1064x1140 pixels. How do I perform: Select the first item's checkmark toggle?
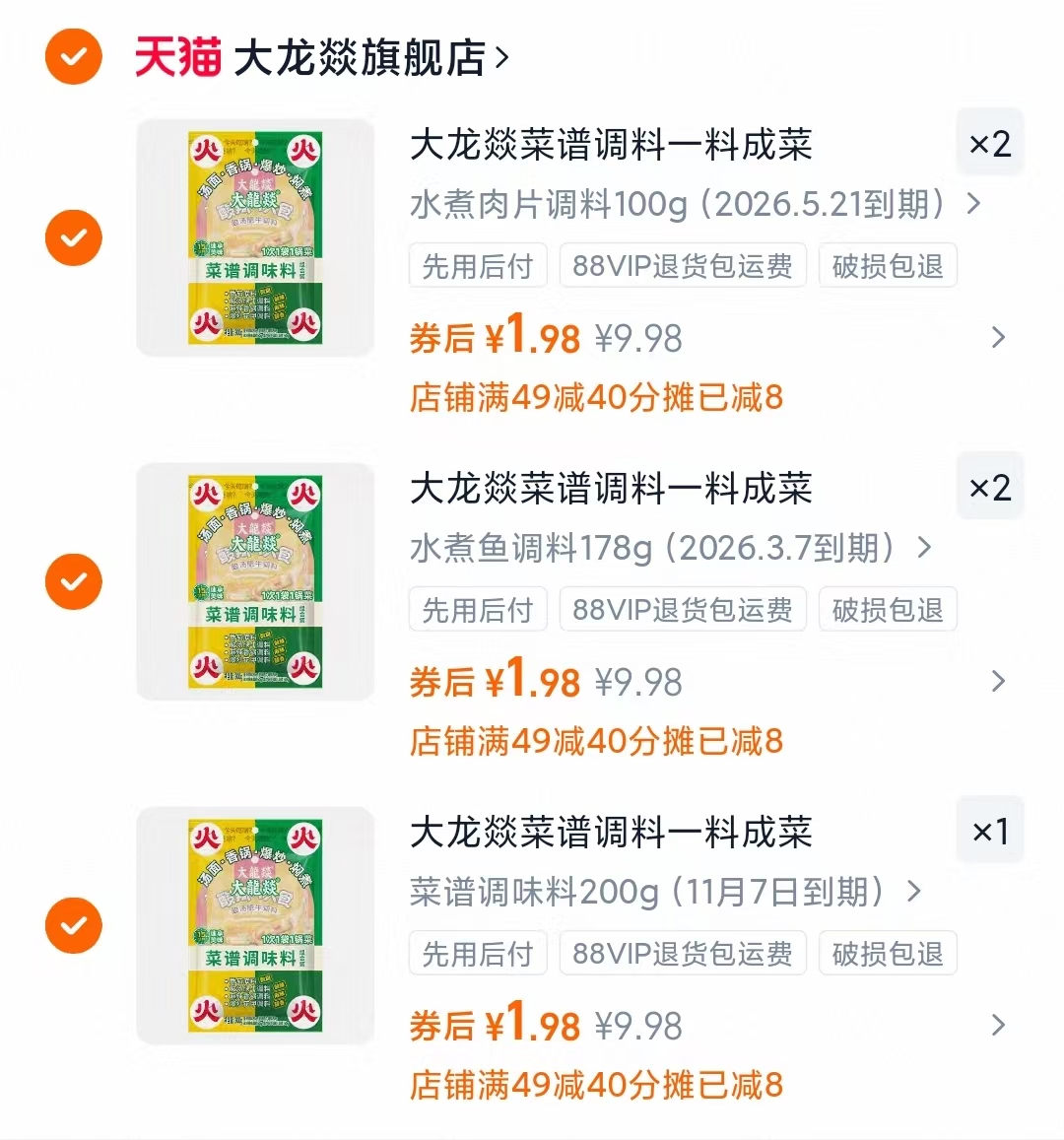[x=73, y=237]
